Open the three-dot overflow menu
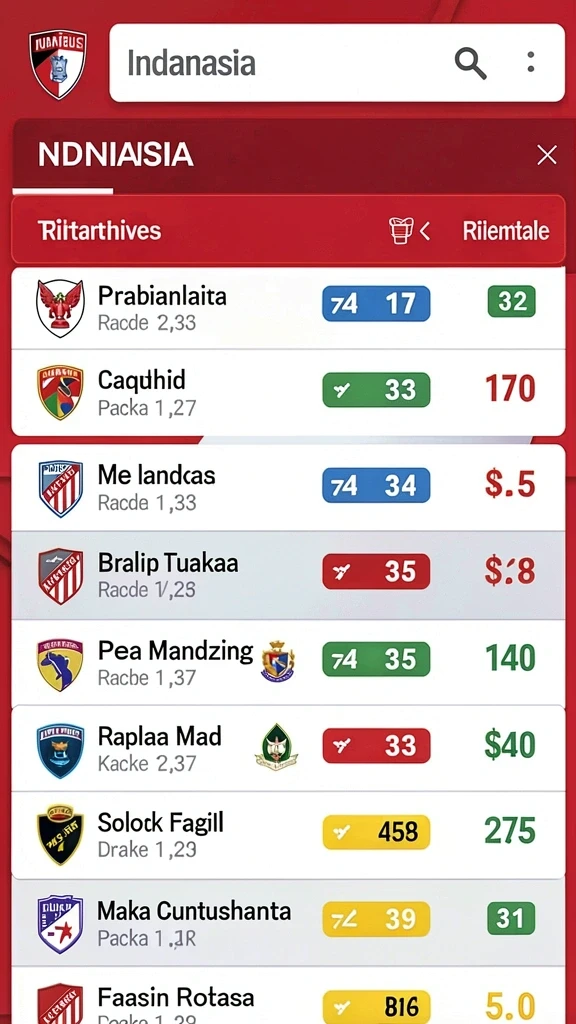Screen dimensions: 576x1024 (530, 63)
